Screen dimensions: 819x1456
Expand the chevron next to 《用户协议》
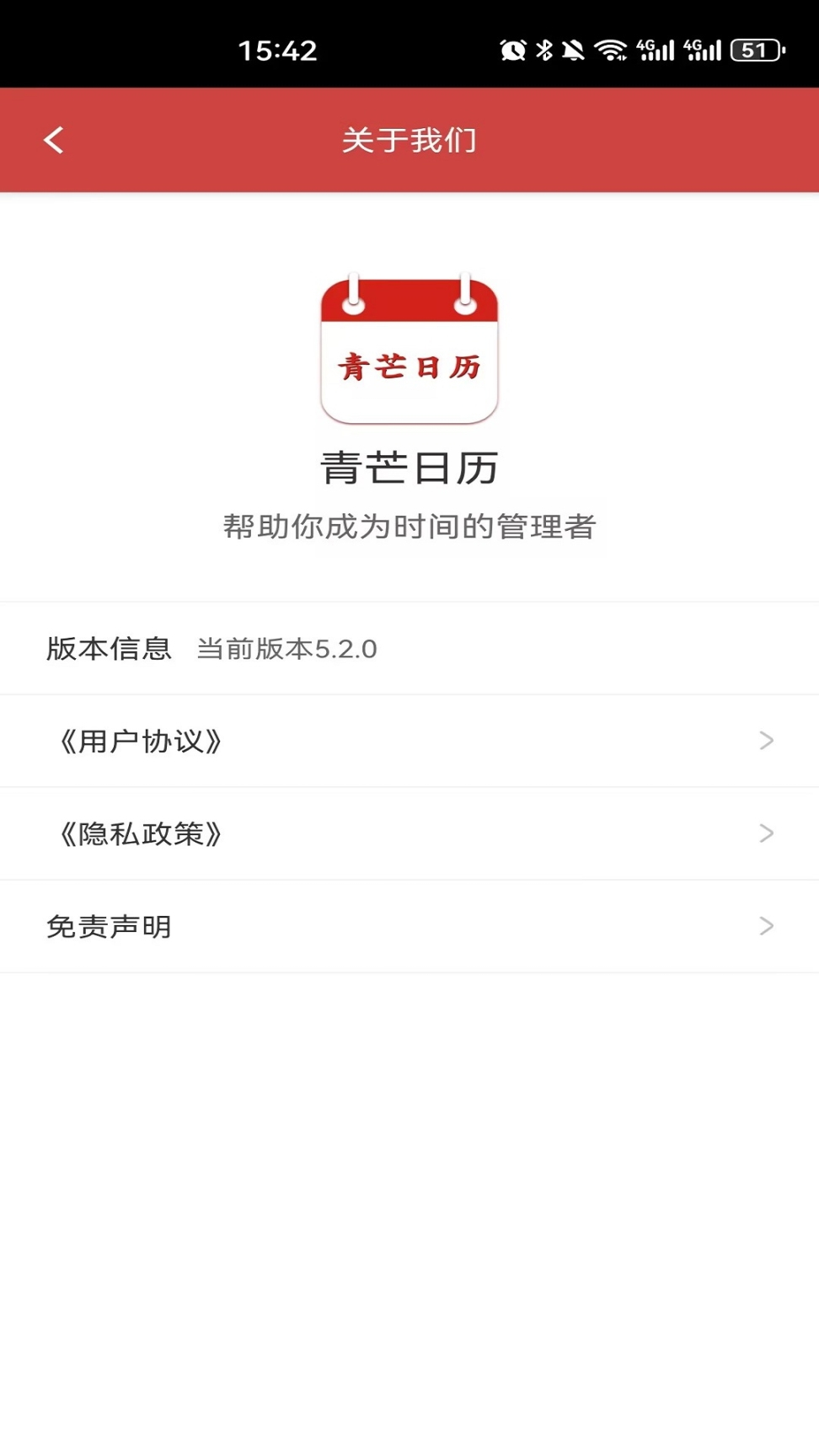[765, 740]
